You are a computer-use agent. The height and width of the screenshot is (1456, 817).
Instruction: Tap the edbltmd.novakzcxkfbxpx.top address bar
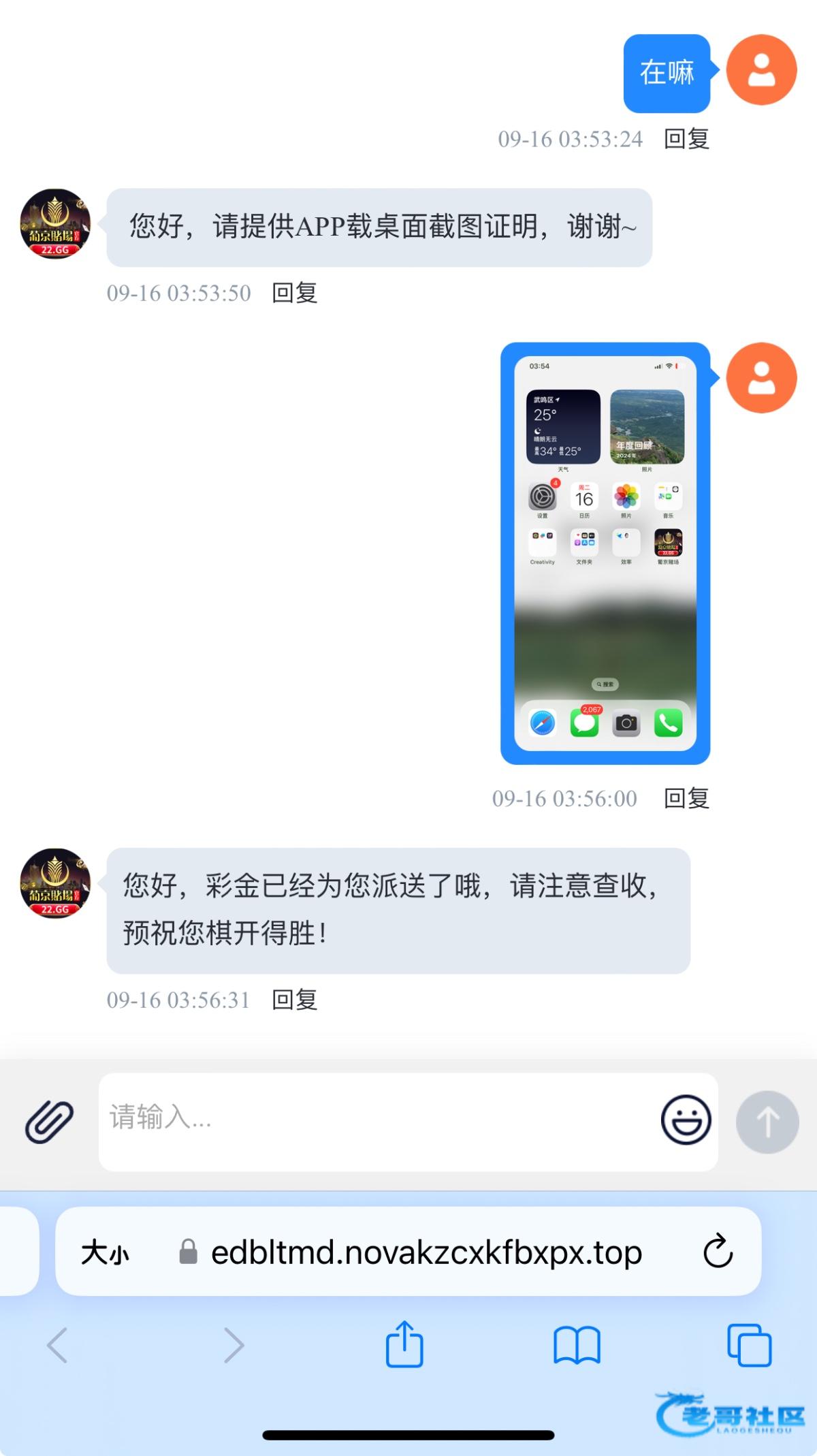point(426,1252)
